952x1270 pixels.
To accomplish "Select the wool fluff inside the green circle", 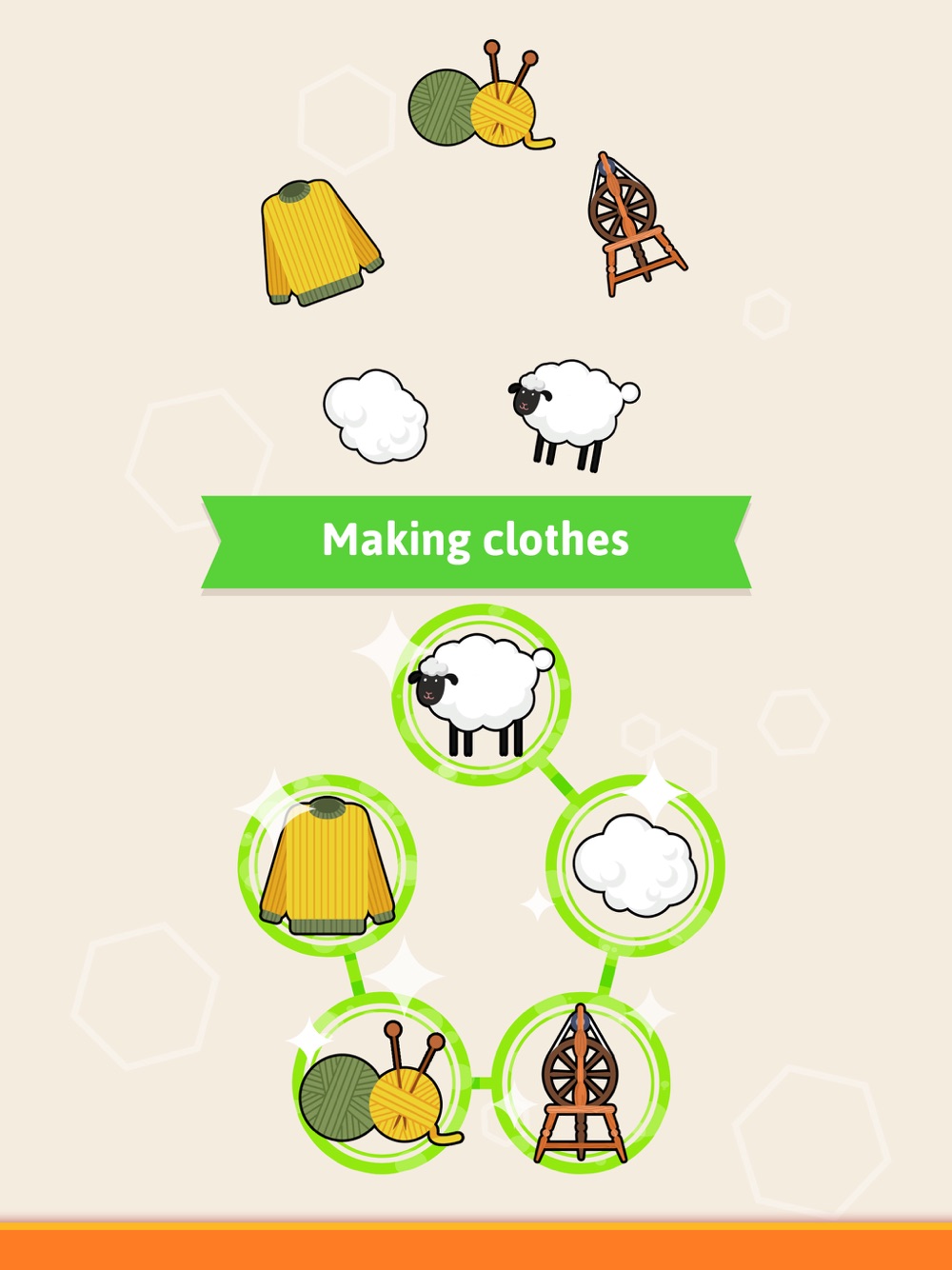I will coord(635,865).
